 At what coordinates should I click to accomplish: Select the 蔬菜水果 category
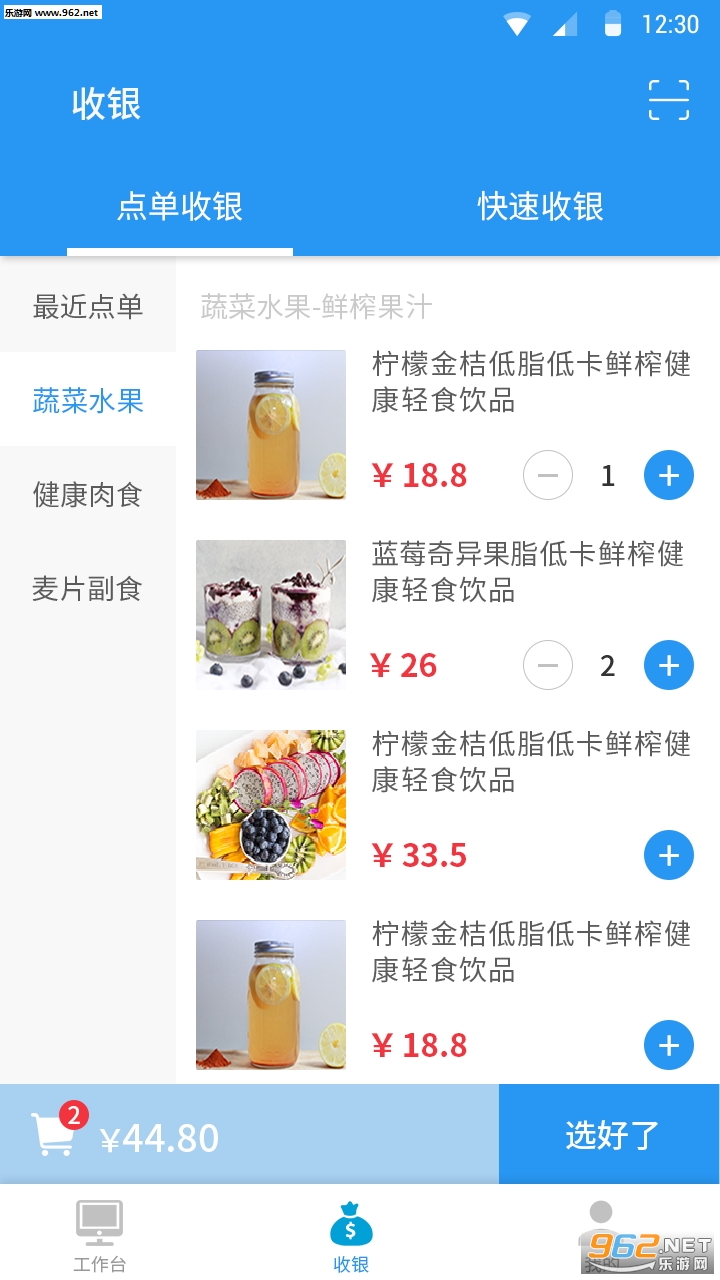pyautogui.click(x=88, y=400)
